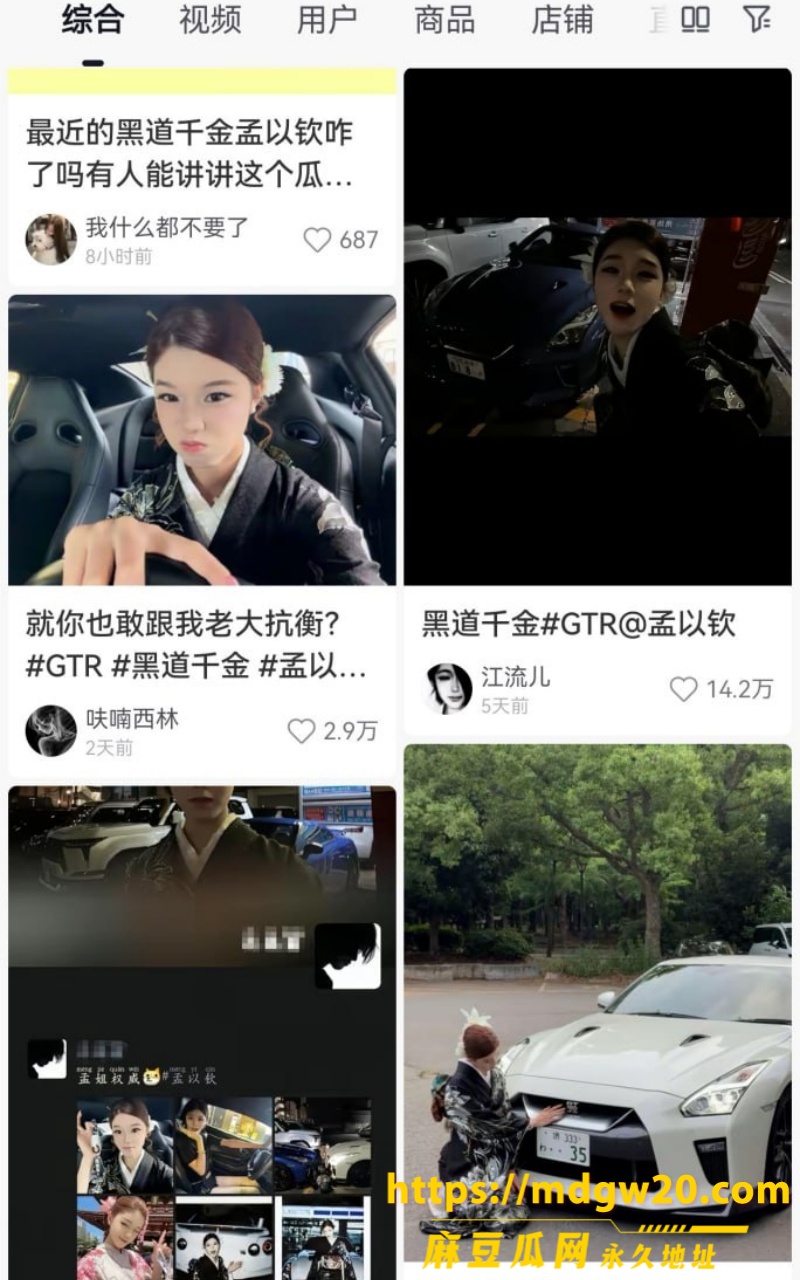Open the 孟姐权威 collage post
Image resolution: width=800 pixels, height=1280 pixels.
click(202, 1033)
